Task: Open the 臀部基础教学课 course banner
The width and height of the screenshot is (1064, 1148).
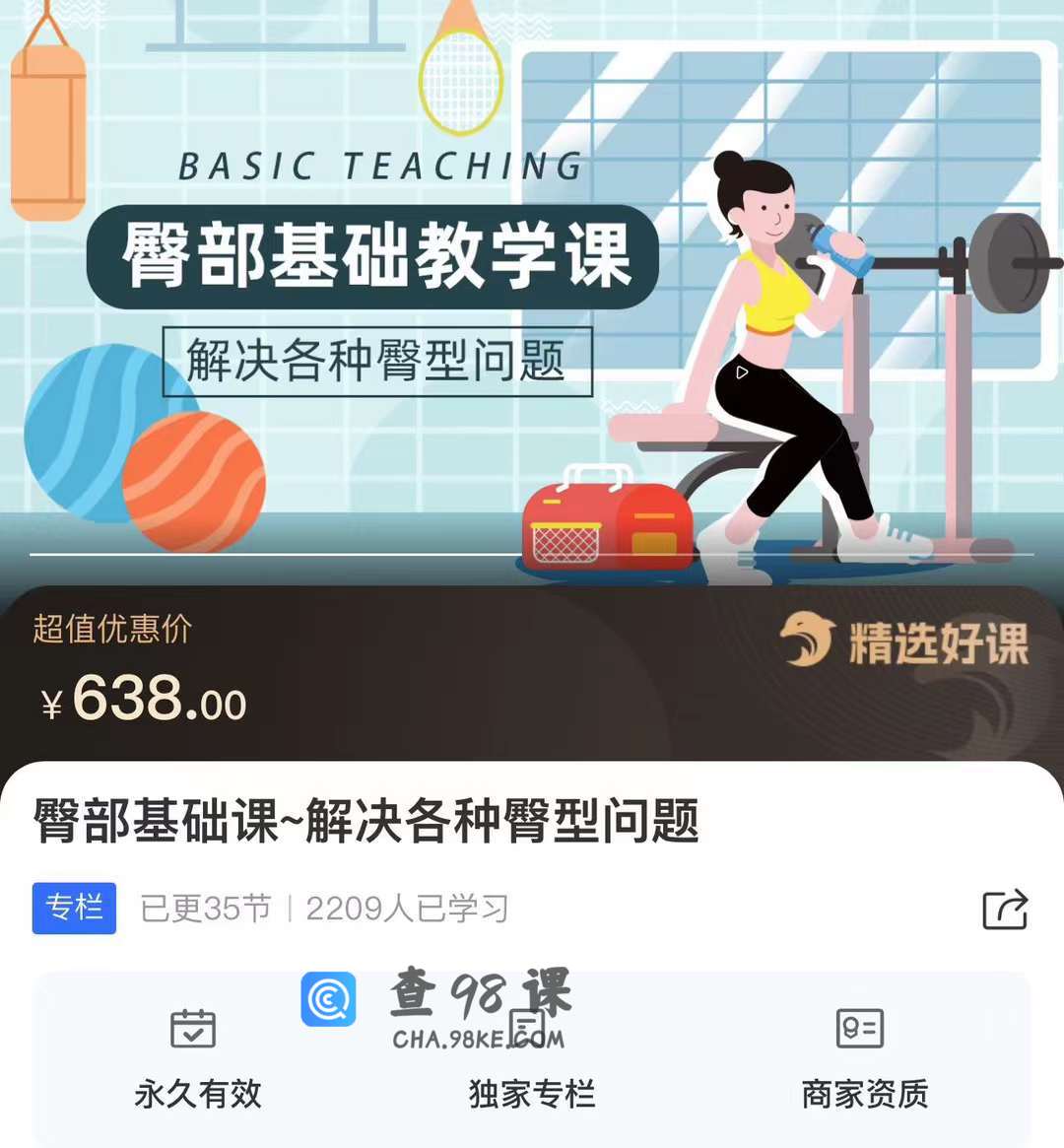Action: pos(532,296)
